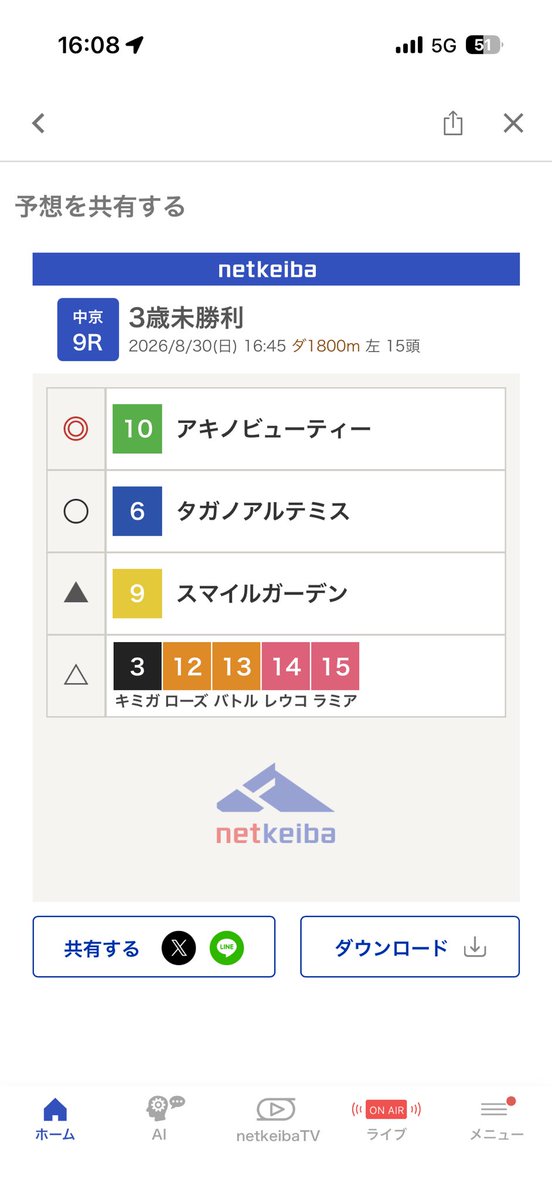
Task: Open the メニュー tab
Action: [497, 1119]
